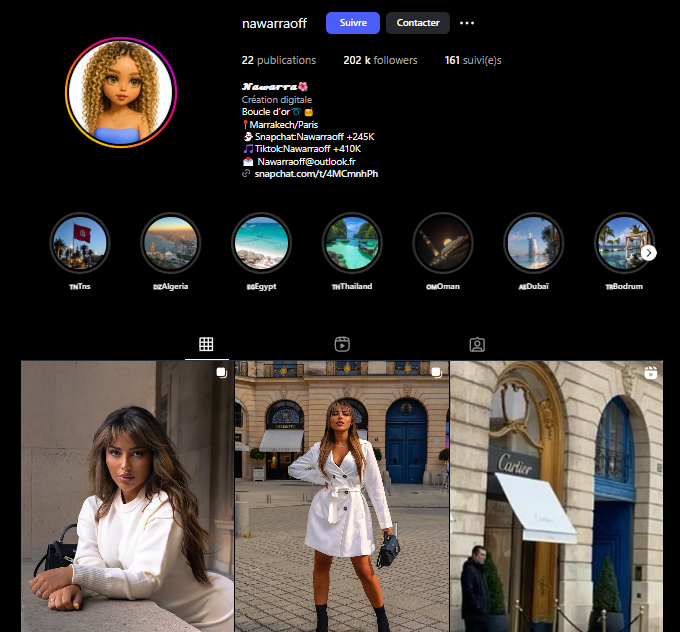Switch to the posts grid tab
Image resolution: width=680 pixels, height=632 pixels.
pyautogui.click(x=206, y=344)
